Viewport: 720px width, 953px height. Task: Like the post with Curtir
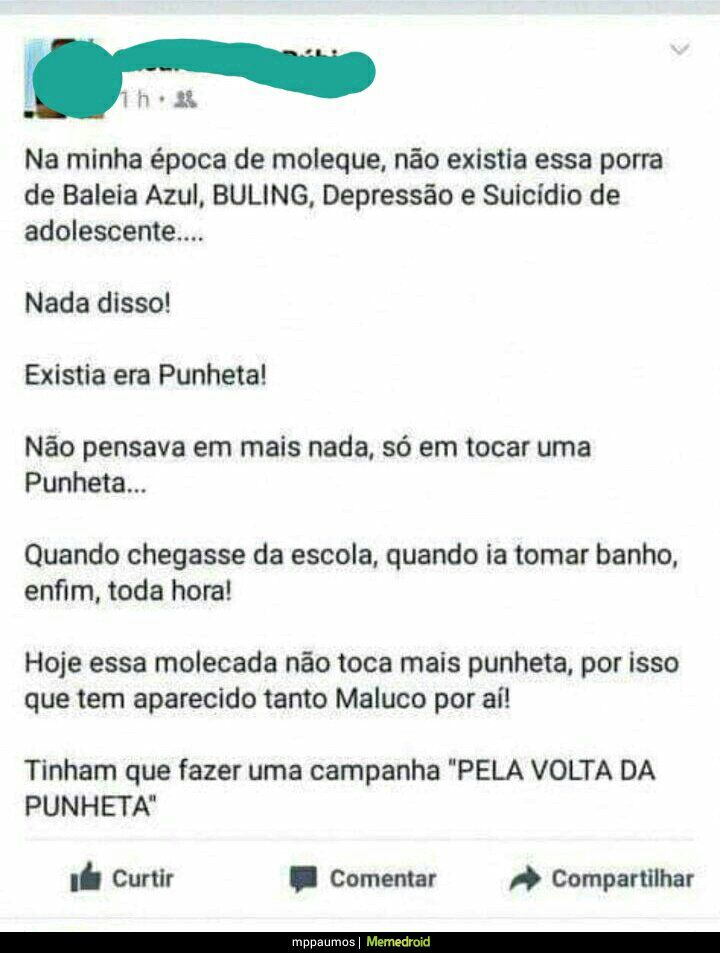click(122, 878)
